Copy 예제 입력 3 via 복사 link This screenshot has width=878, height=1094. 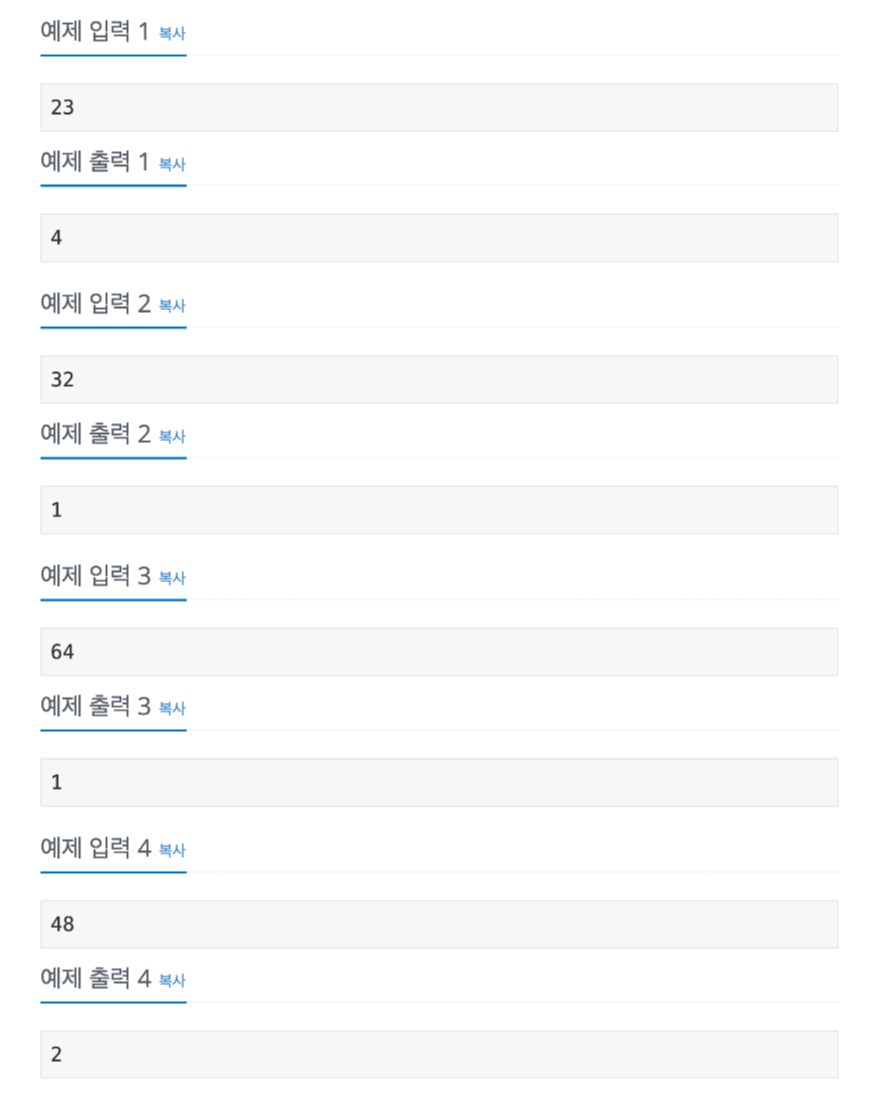(172, 579)
